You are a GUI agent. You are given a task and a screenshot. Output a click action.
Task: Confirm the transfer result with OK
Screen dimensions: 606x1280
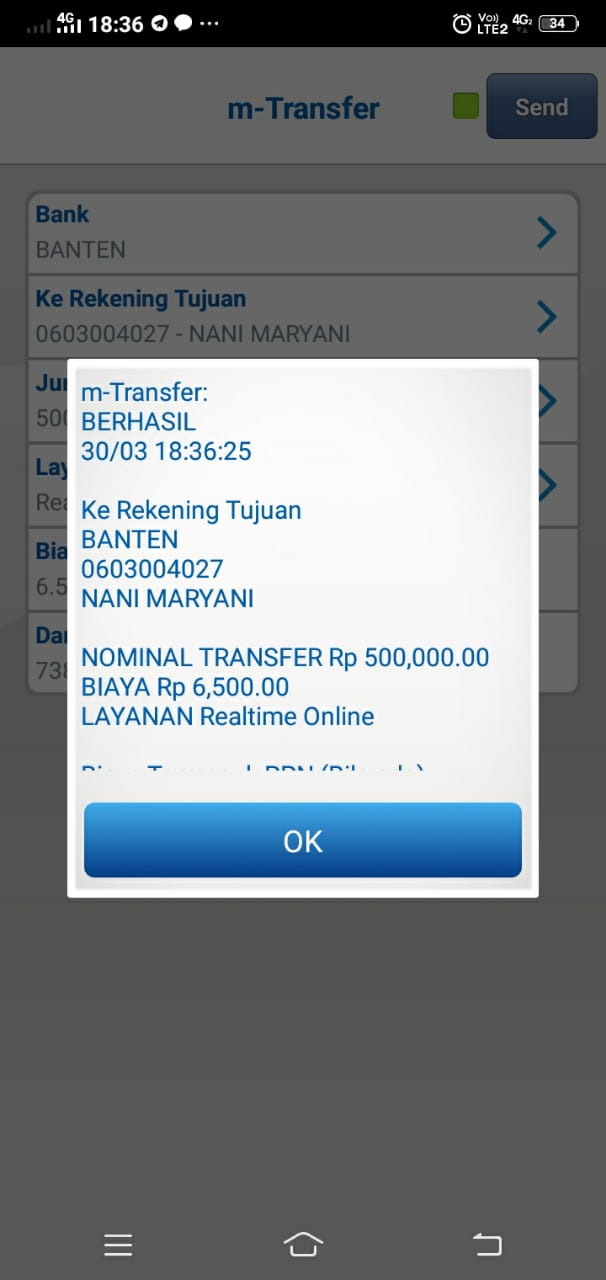(302, 840)
